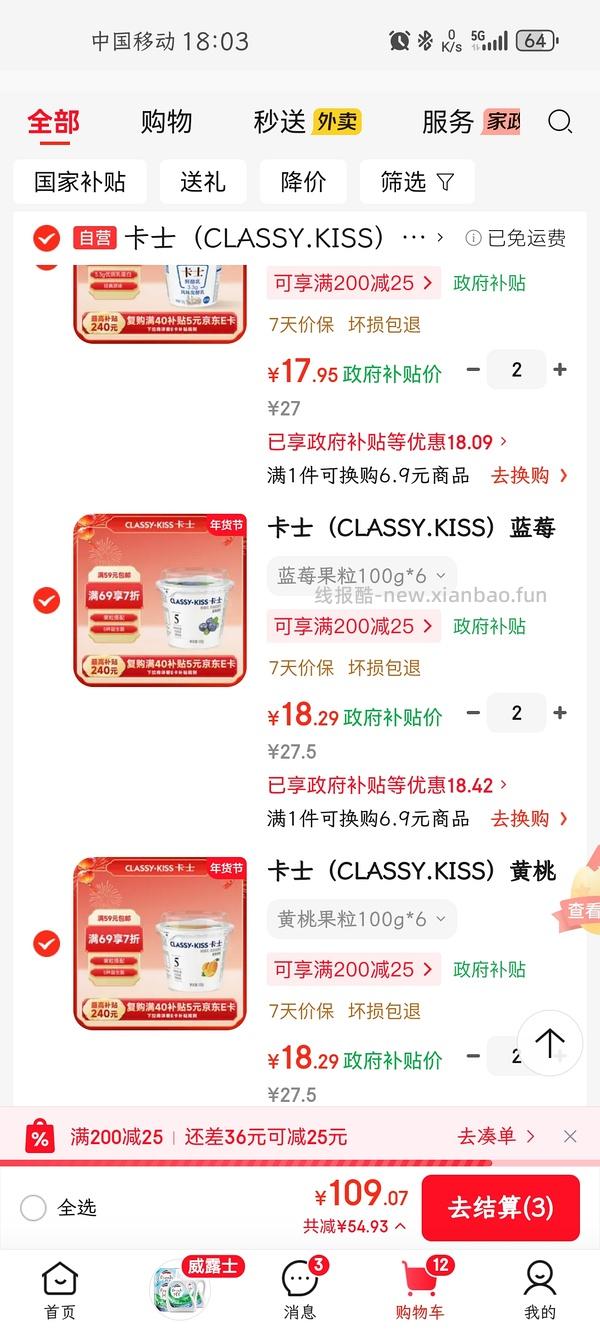Dismiss the 满200减25 promotion banner

570,1136
